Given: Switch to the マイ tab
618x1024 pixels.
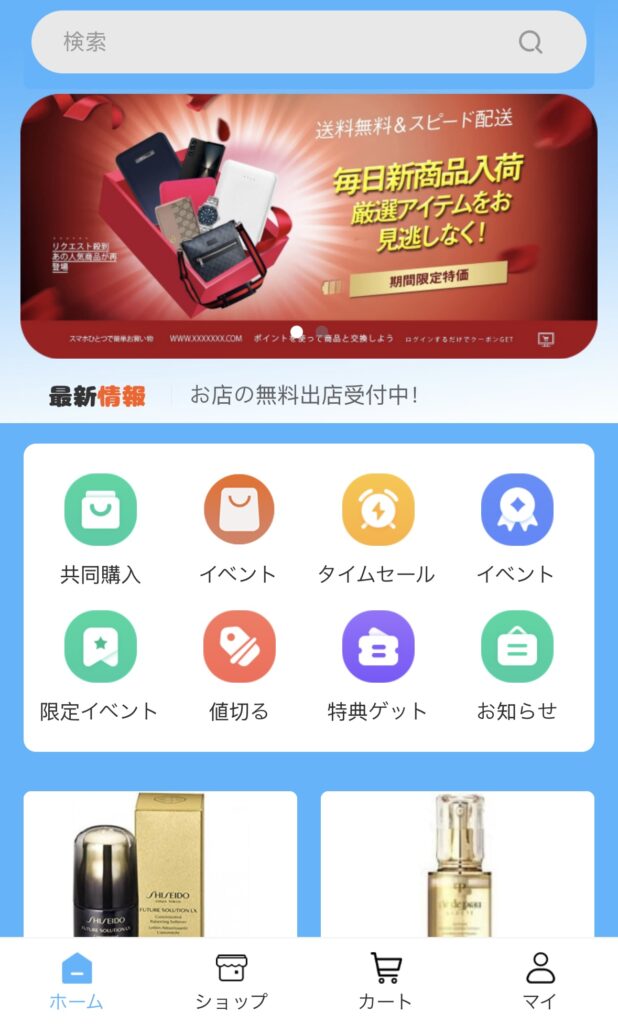Looking at the screenshot, I should 540,982.
